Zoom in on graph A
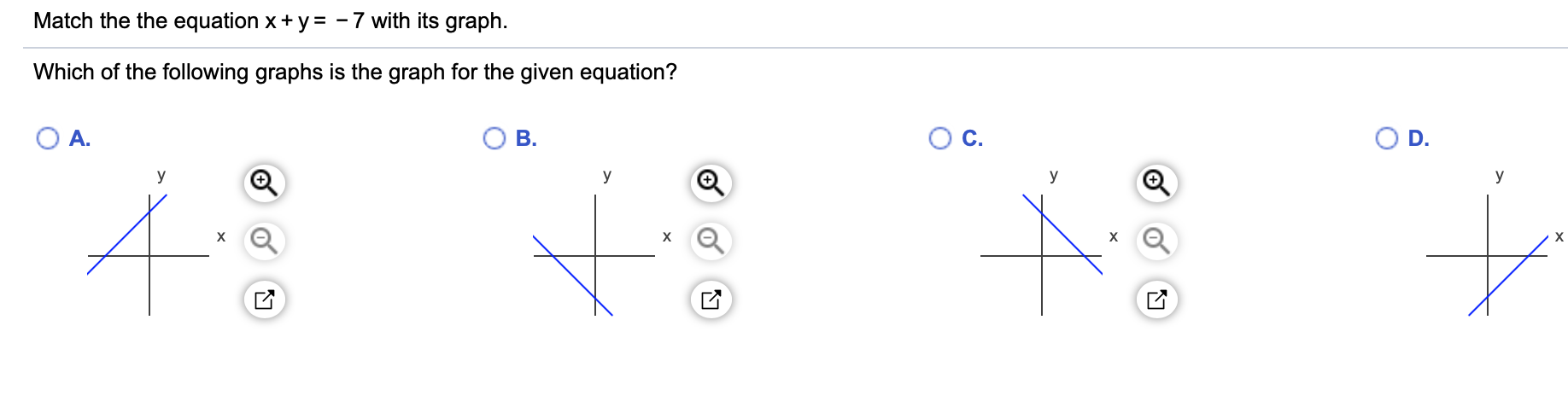Viewport: 1568px width, 413px height. (x=265, y=183)
